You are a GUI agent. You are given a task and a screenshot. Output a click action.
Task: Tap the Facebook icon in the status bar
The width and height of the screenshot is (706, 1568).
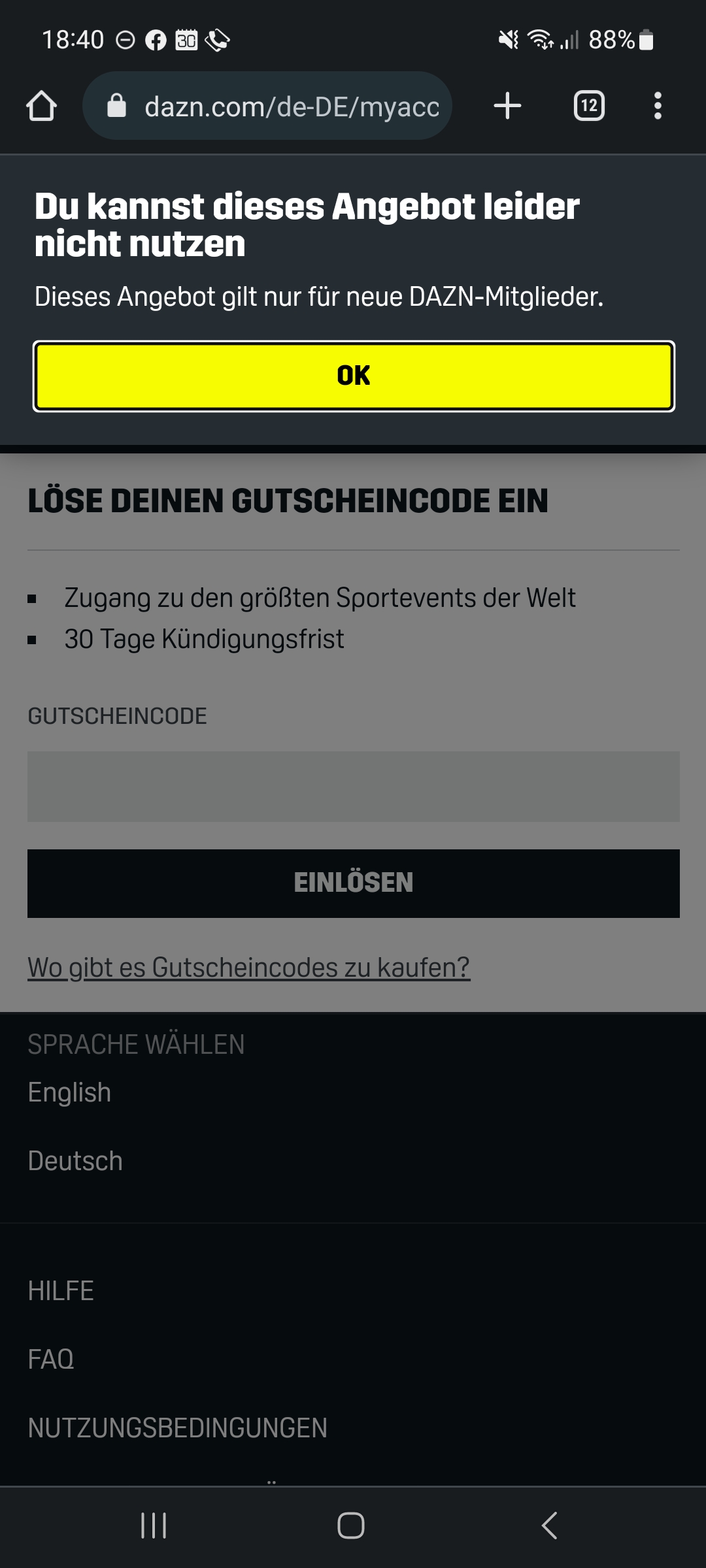coord(155,40)
